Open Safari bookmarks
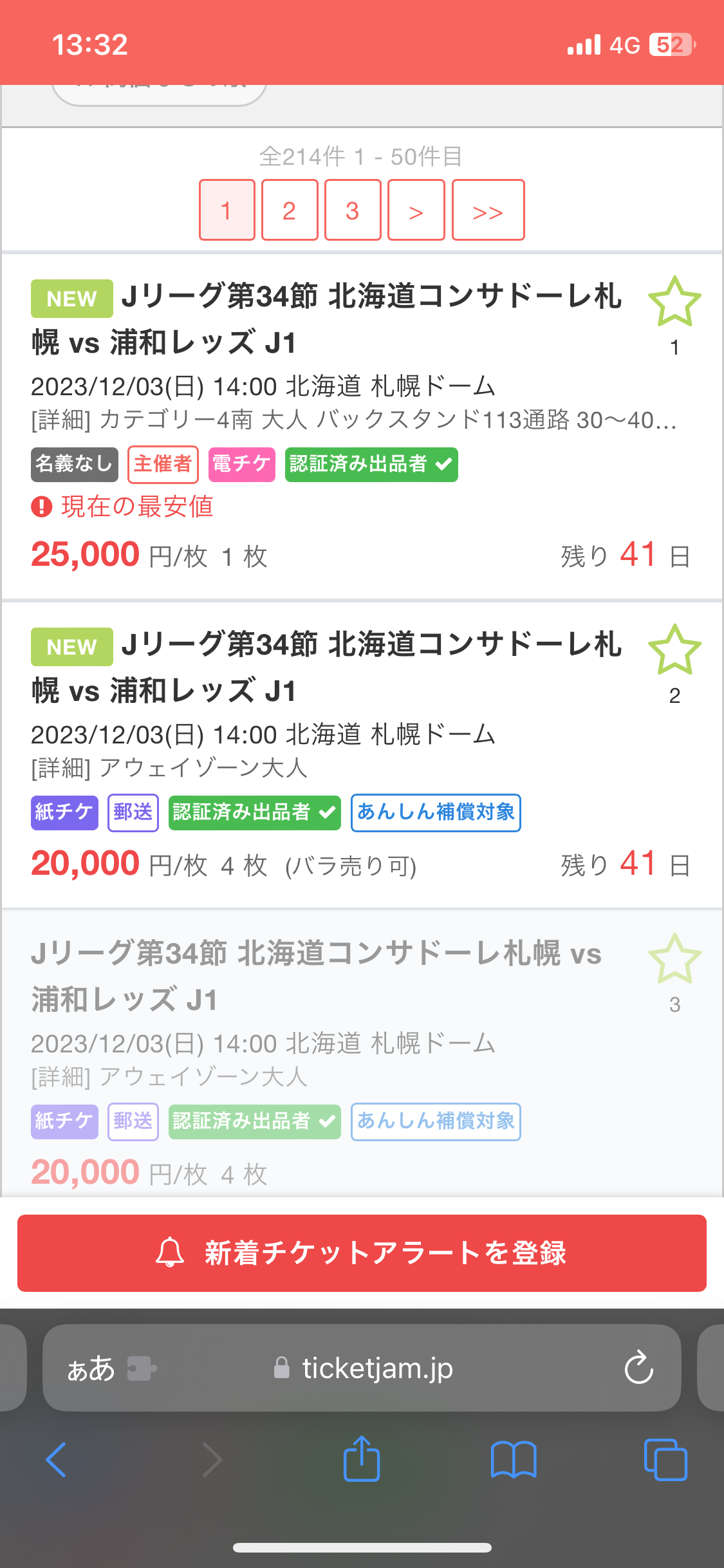The width and height of the screenshot is (724, 1568). [x=514, y=1459]
